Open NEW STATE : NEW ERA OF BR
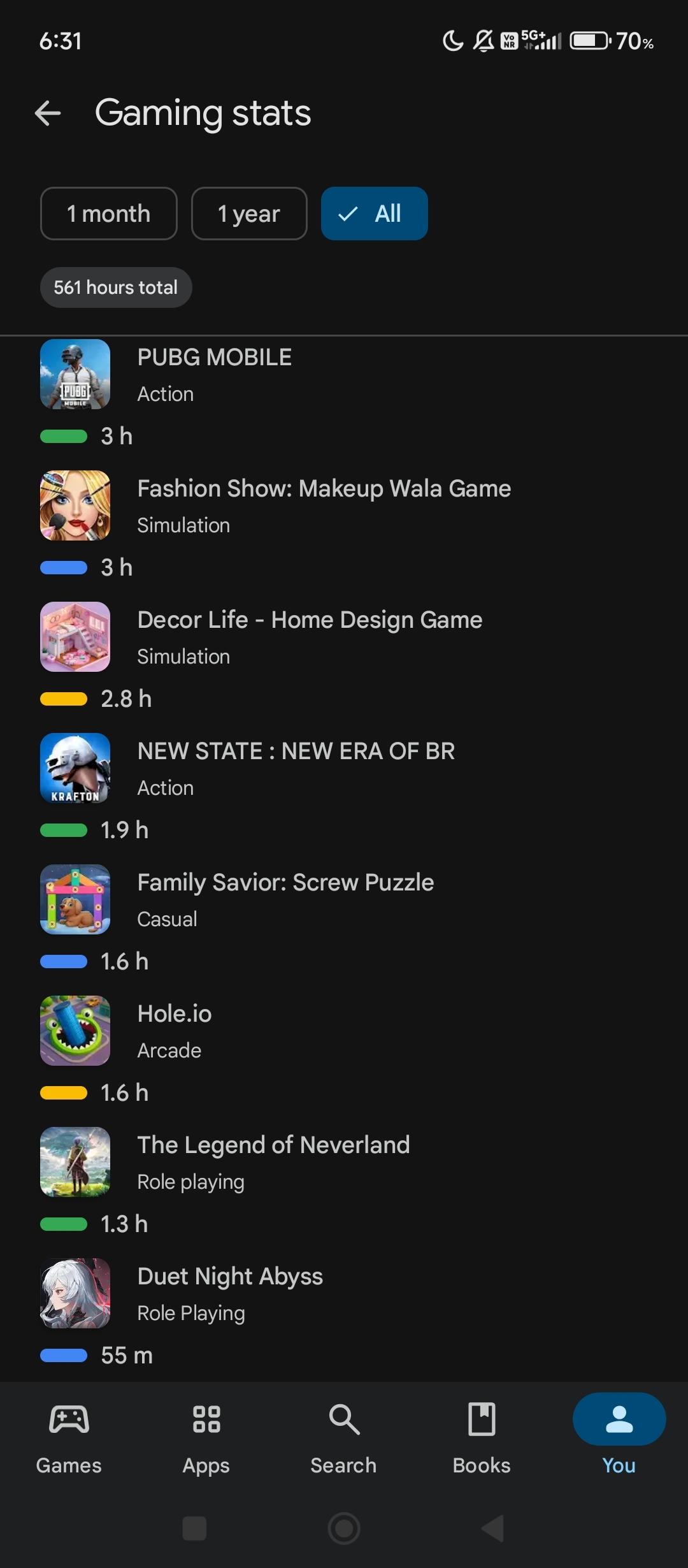The width and height of the screenshot is (688, 1568). (296, 768)
